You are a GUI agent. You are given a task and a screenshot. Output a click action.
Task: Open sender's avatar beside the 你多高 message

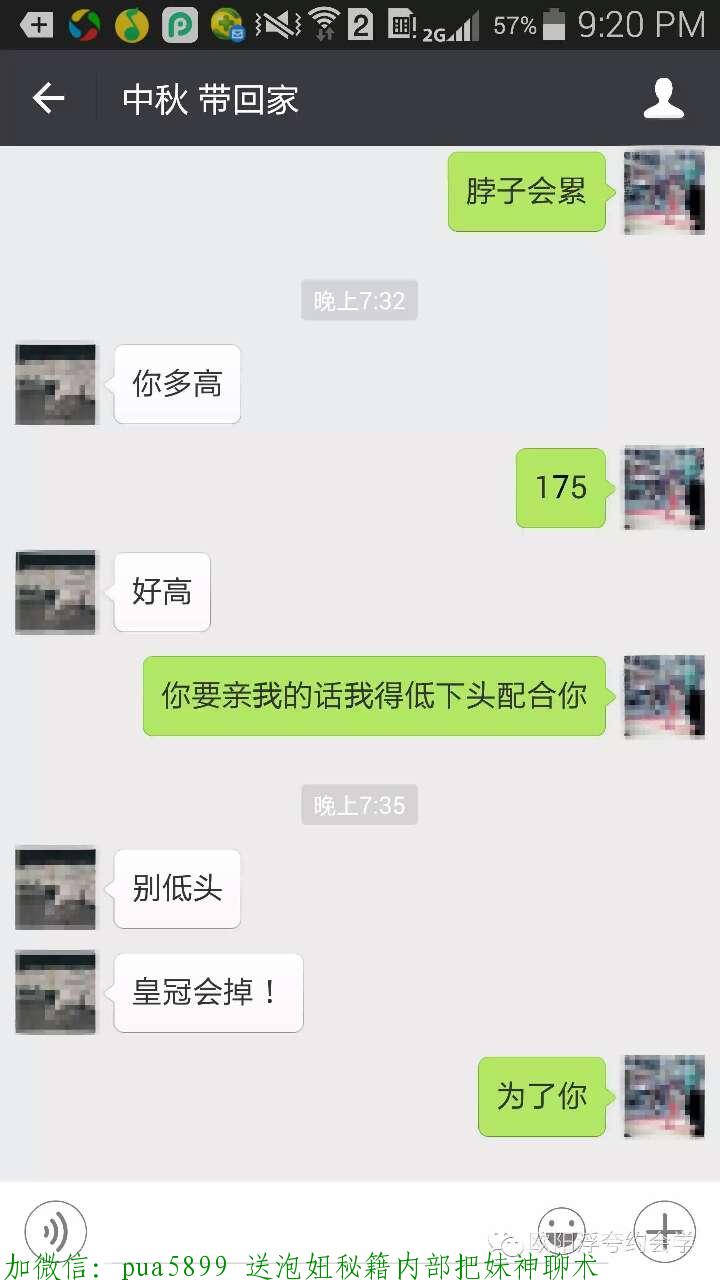(56, 384)
